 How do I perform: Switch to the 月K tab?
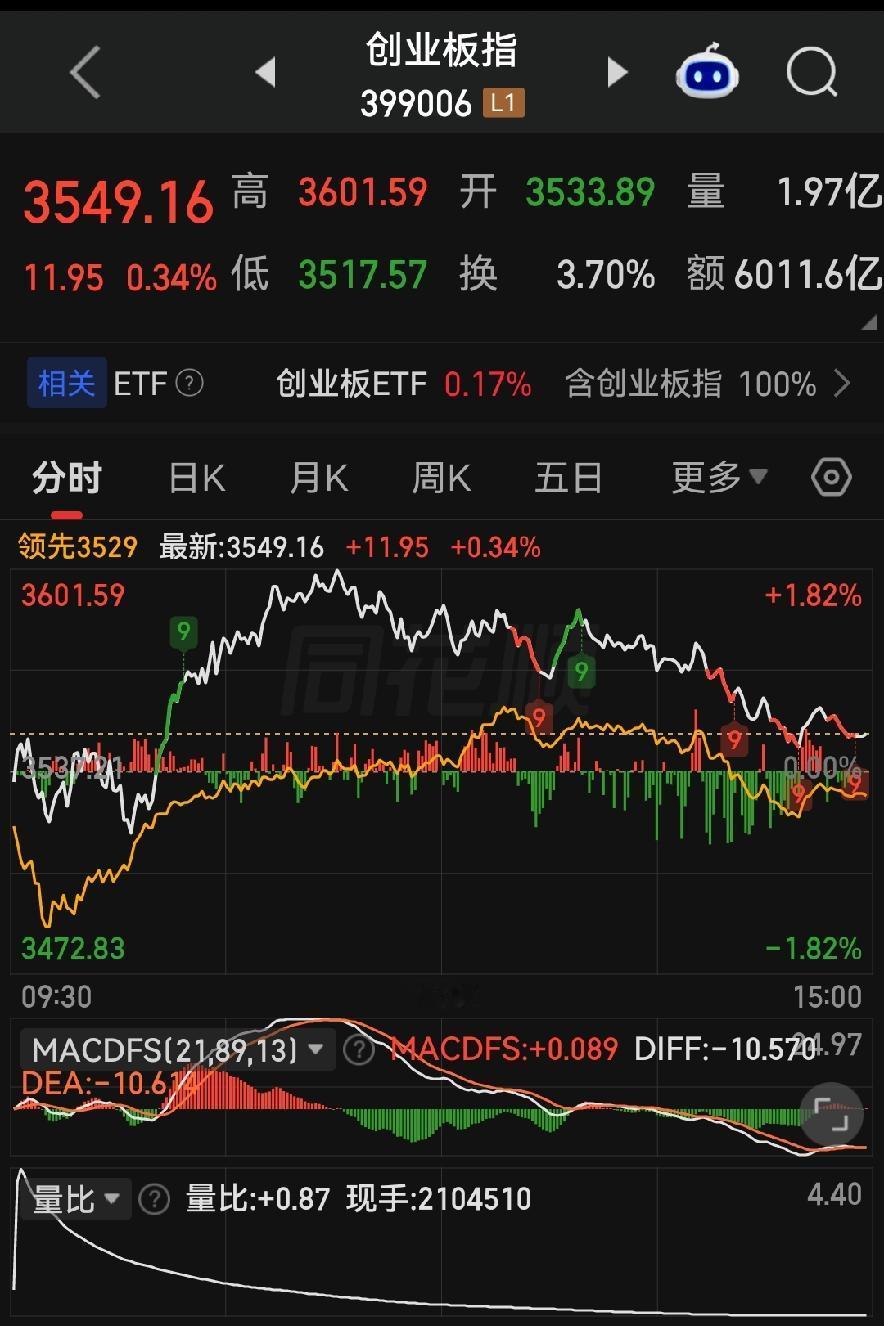[318, 478]
